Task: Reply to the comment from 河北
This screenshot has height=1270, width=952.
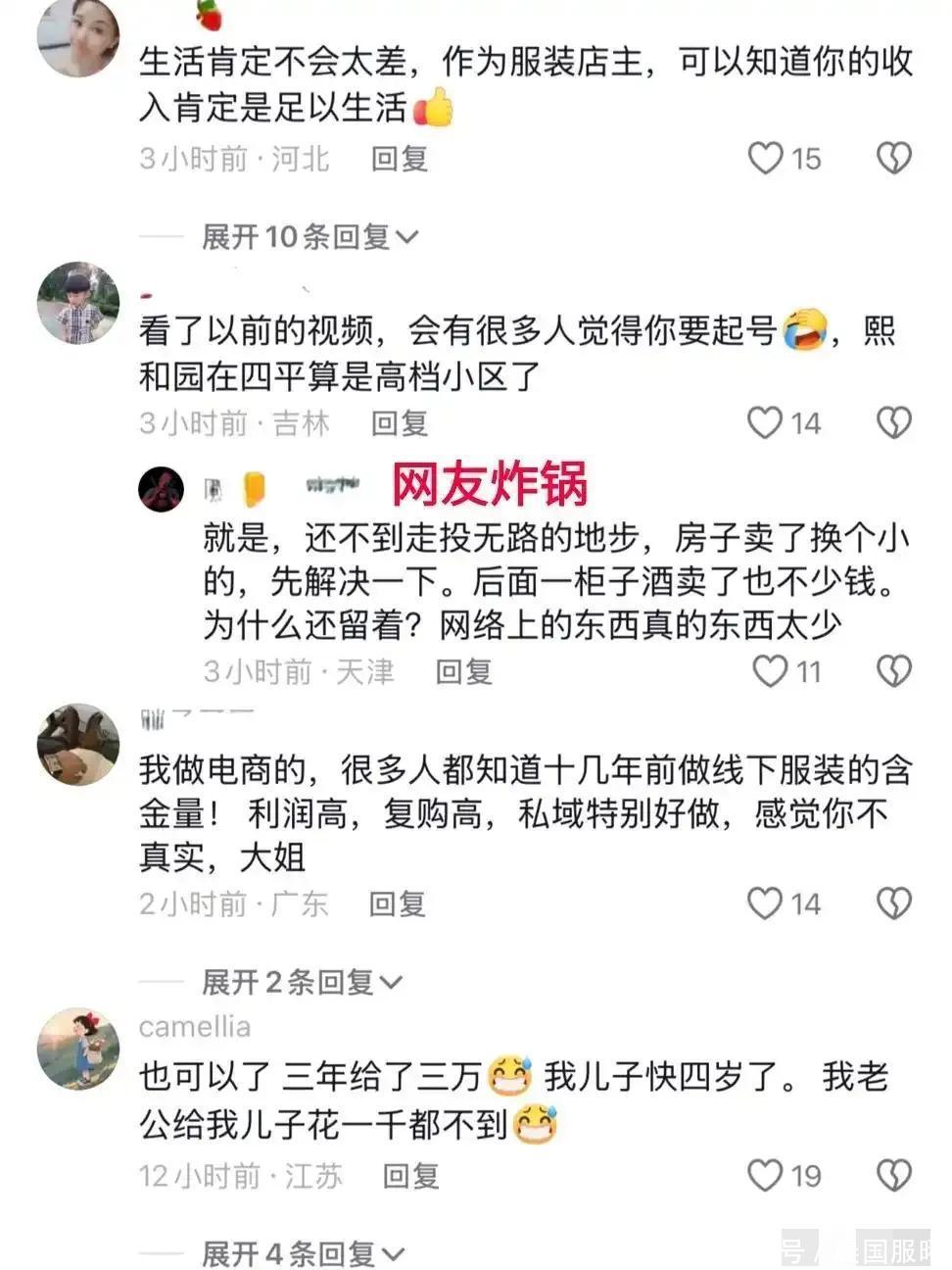Action: (x=399, y=159)
